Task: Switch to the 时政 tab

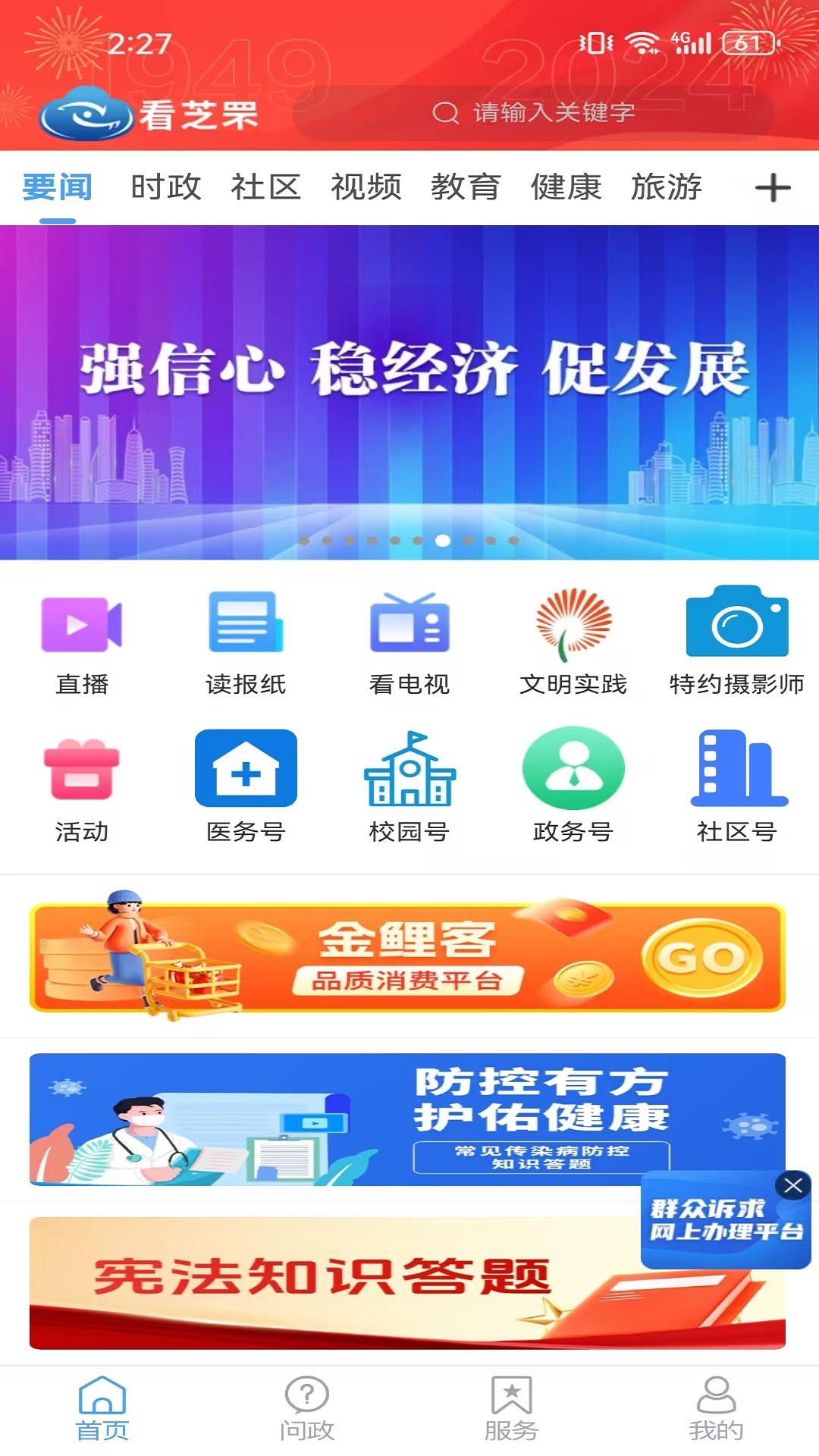Action: [165, 187]
